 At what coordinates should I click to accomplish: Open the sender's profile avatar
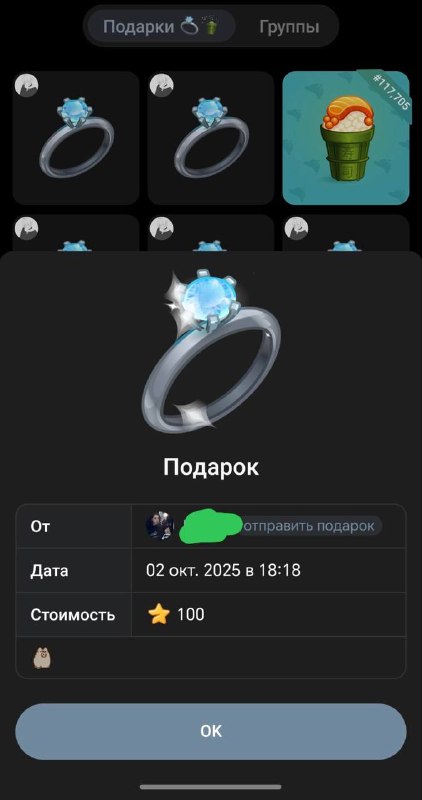tap(160, 526)
